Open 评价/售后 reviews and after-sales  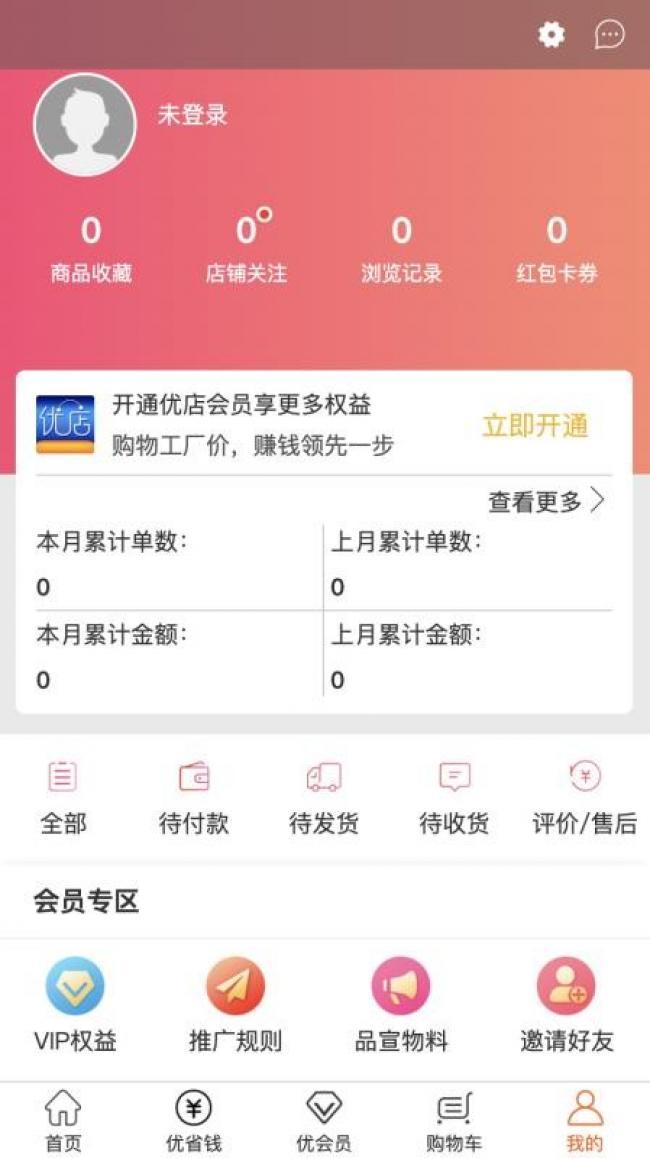pyautogui.click(x=584, y=799)
